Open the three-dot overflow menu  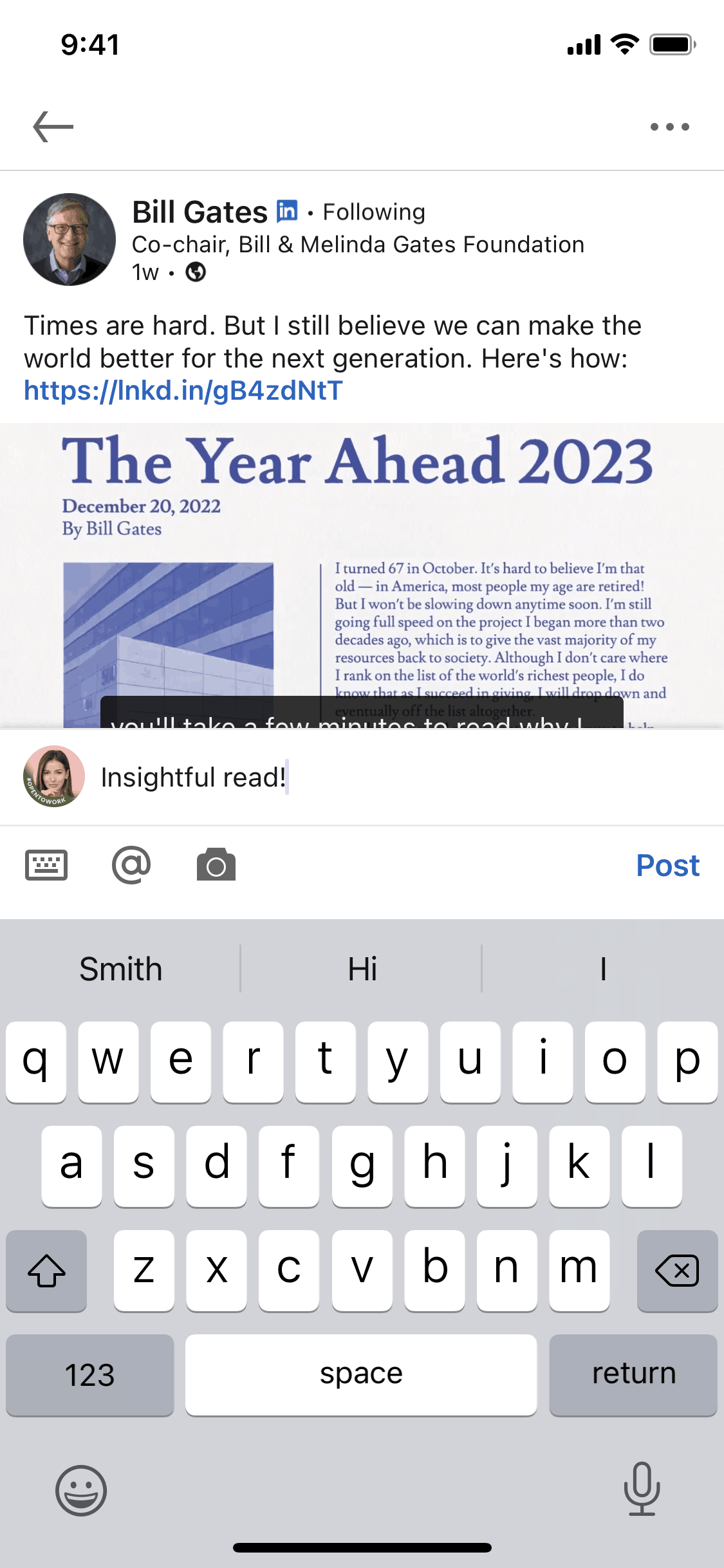(669, 127)
